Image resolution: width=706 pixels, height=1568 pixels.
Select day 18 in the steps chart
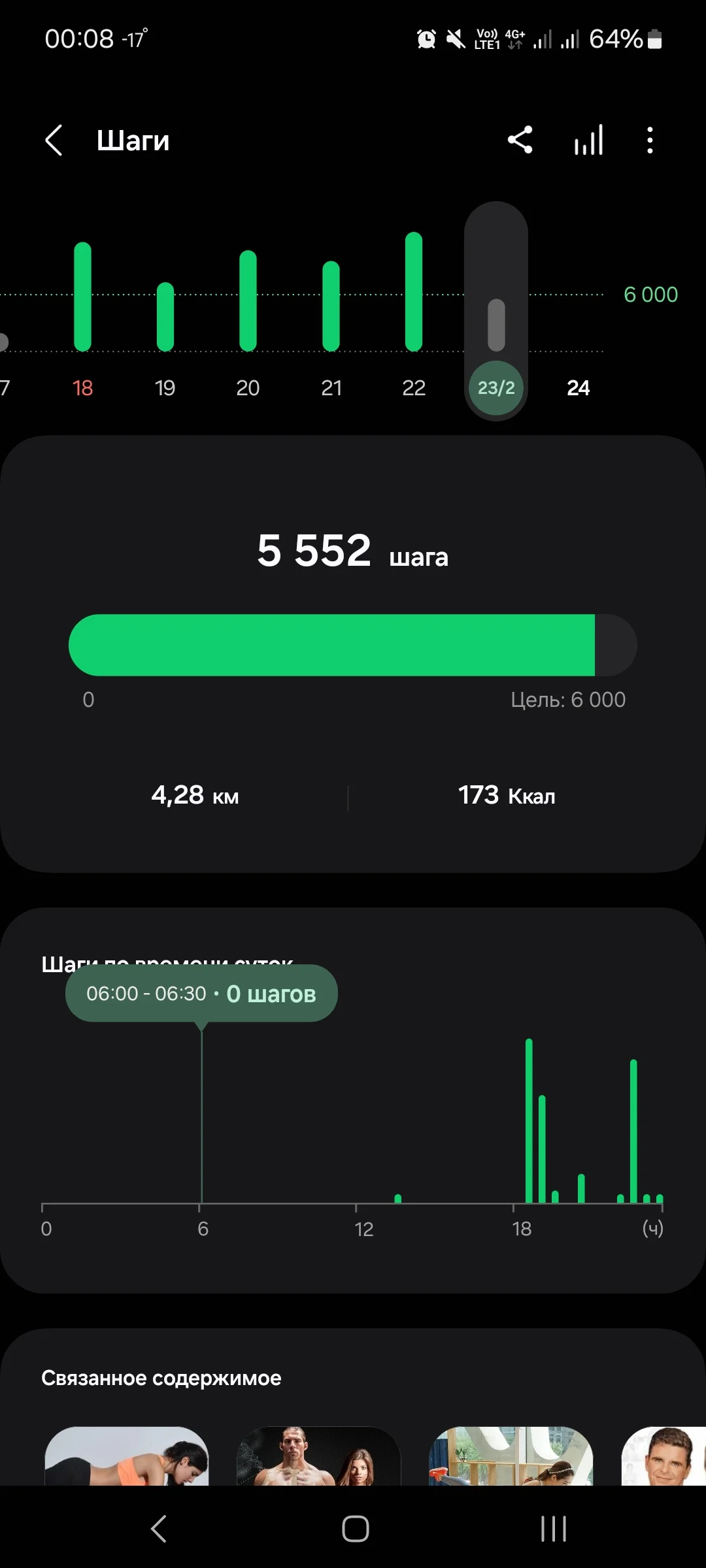click(82, 387)
